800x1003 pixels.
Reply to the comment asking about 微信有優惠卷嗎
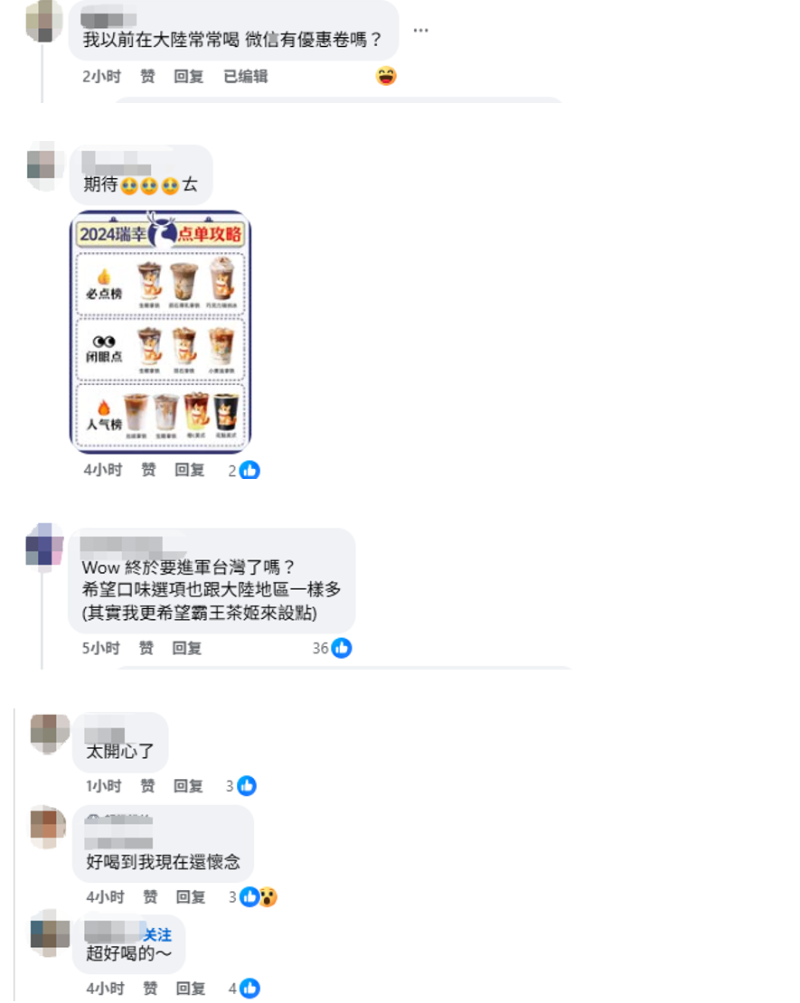point(189,76)
